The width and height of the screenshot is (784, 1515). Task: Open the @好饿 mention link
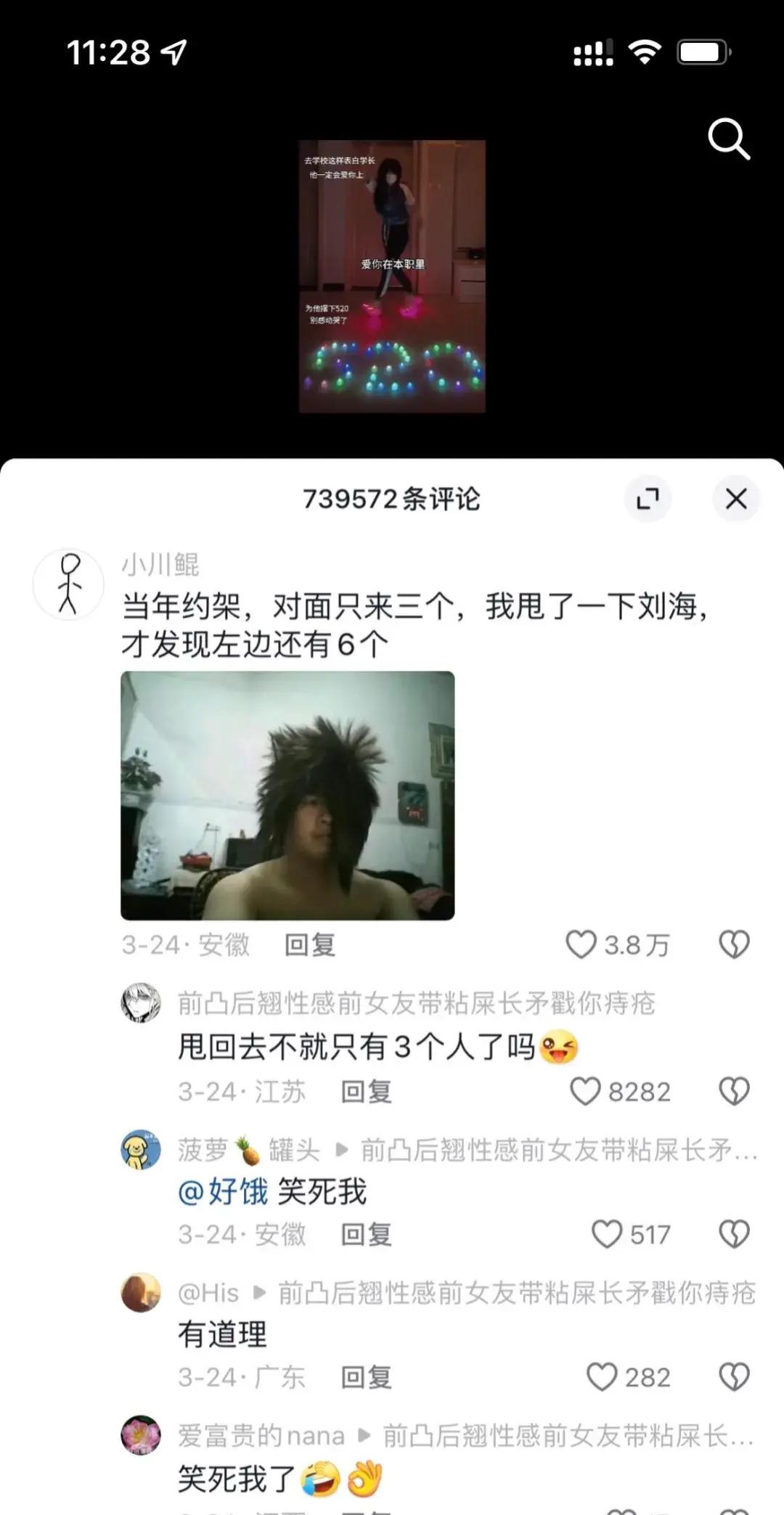223,1191
